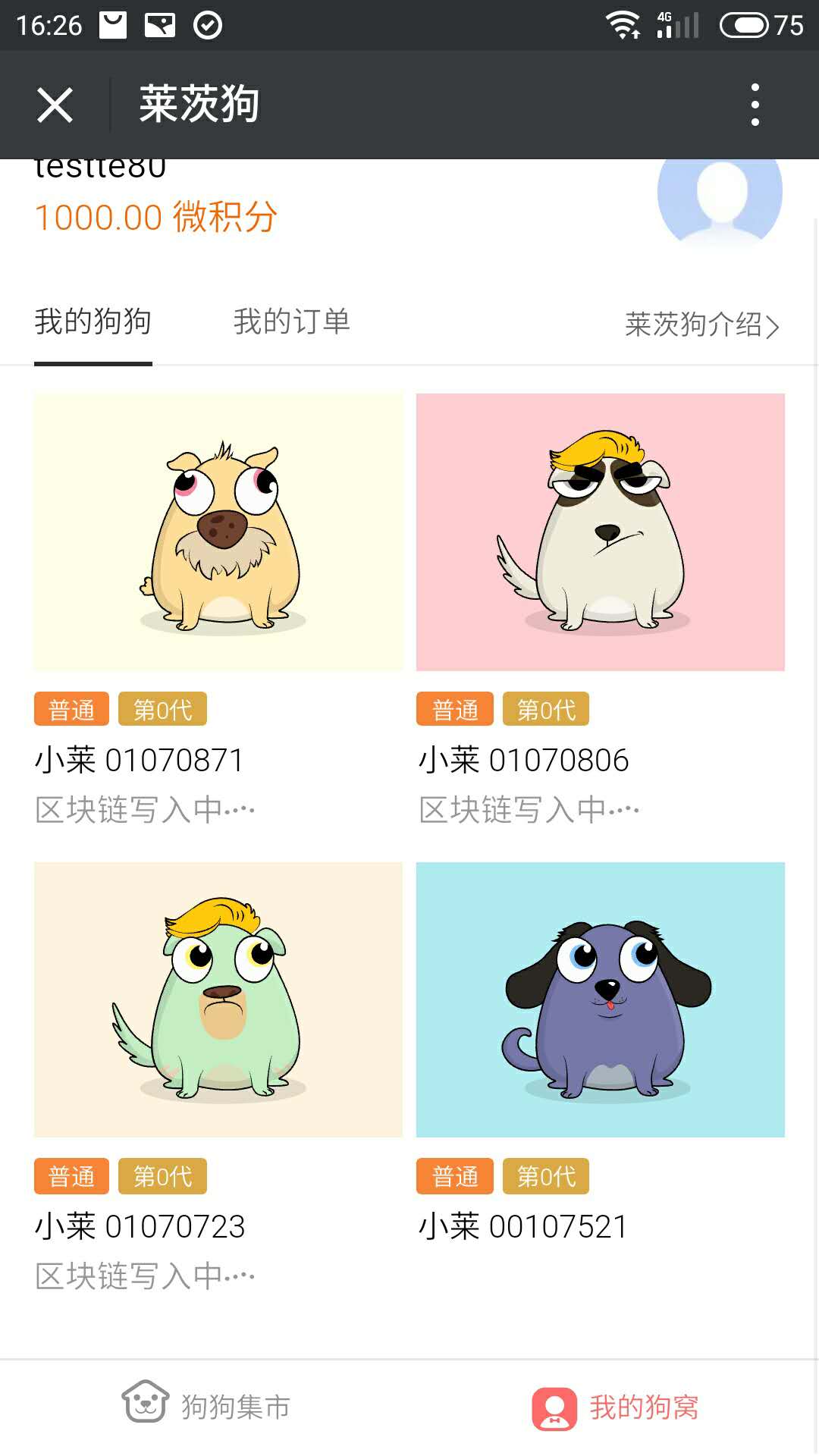View dog card 小莱 00107521
Image resolution: width=819 pixels, height=1456 pixels.
pyautogui.click(x=601, y=999)
